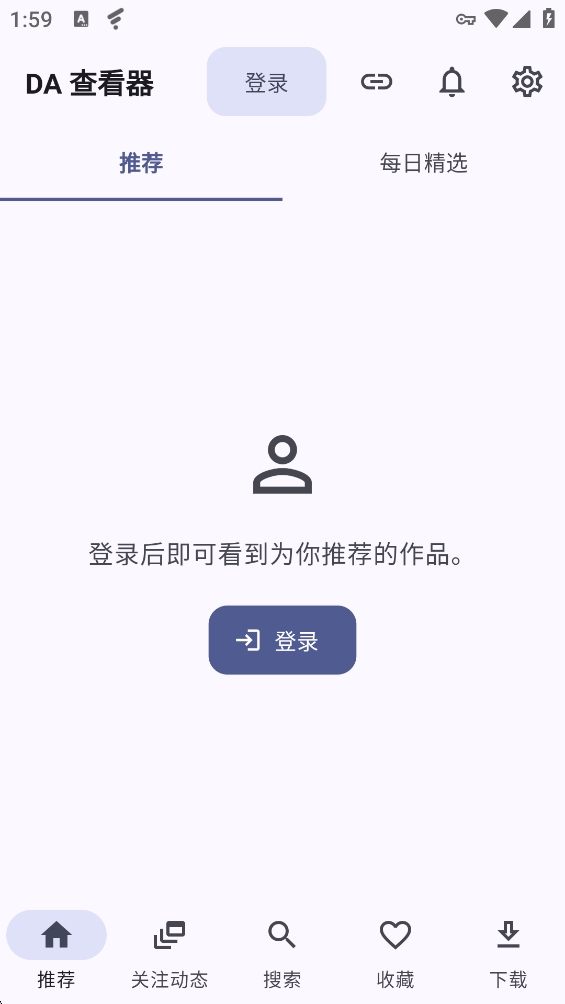This screenshot has height=1004, width=565.
Task: Switch to the 收藏 favorites tab
Action: pyautogui.click(x=395, y=953)
